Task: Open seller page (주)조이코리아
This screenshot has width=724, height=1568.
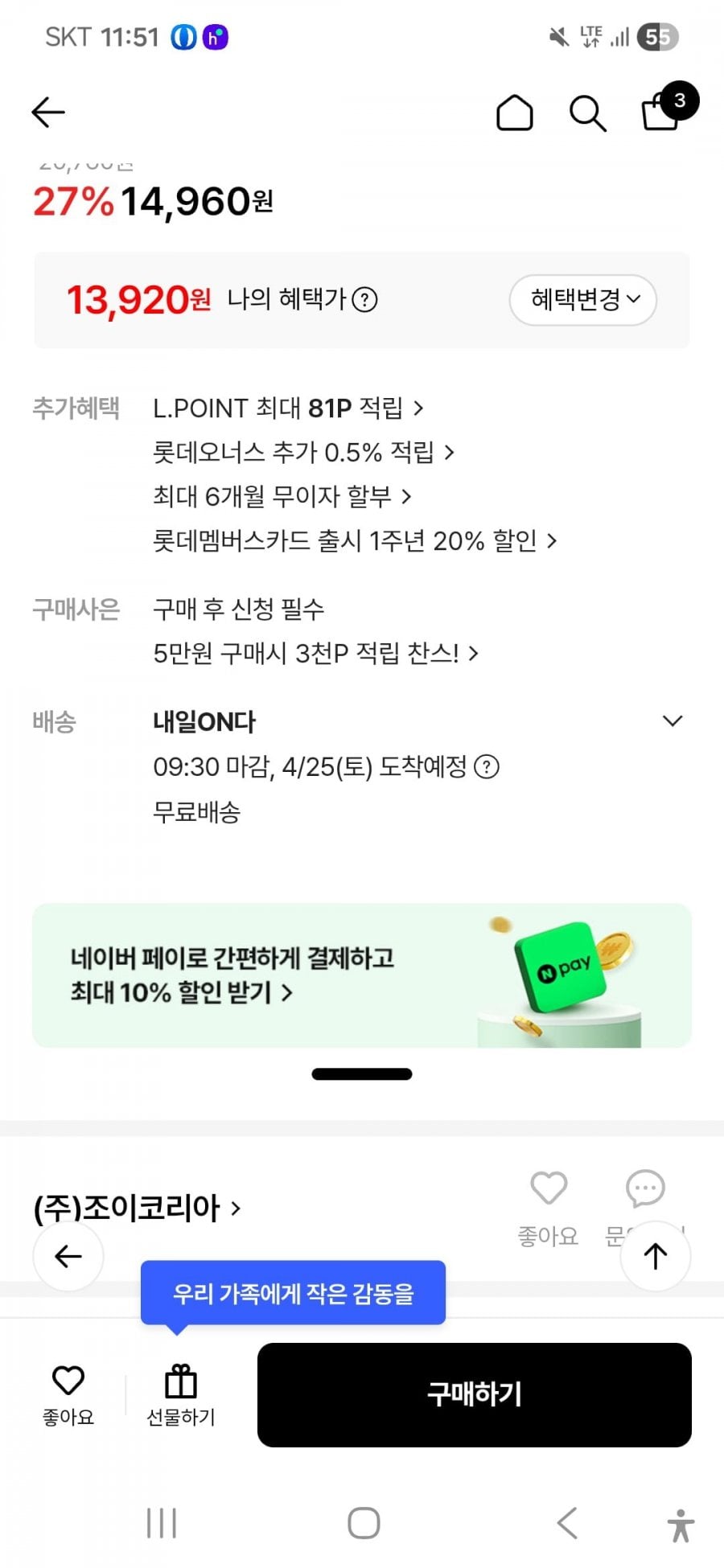Action: click(x=137, y=1208)
